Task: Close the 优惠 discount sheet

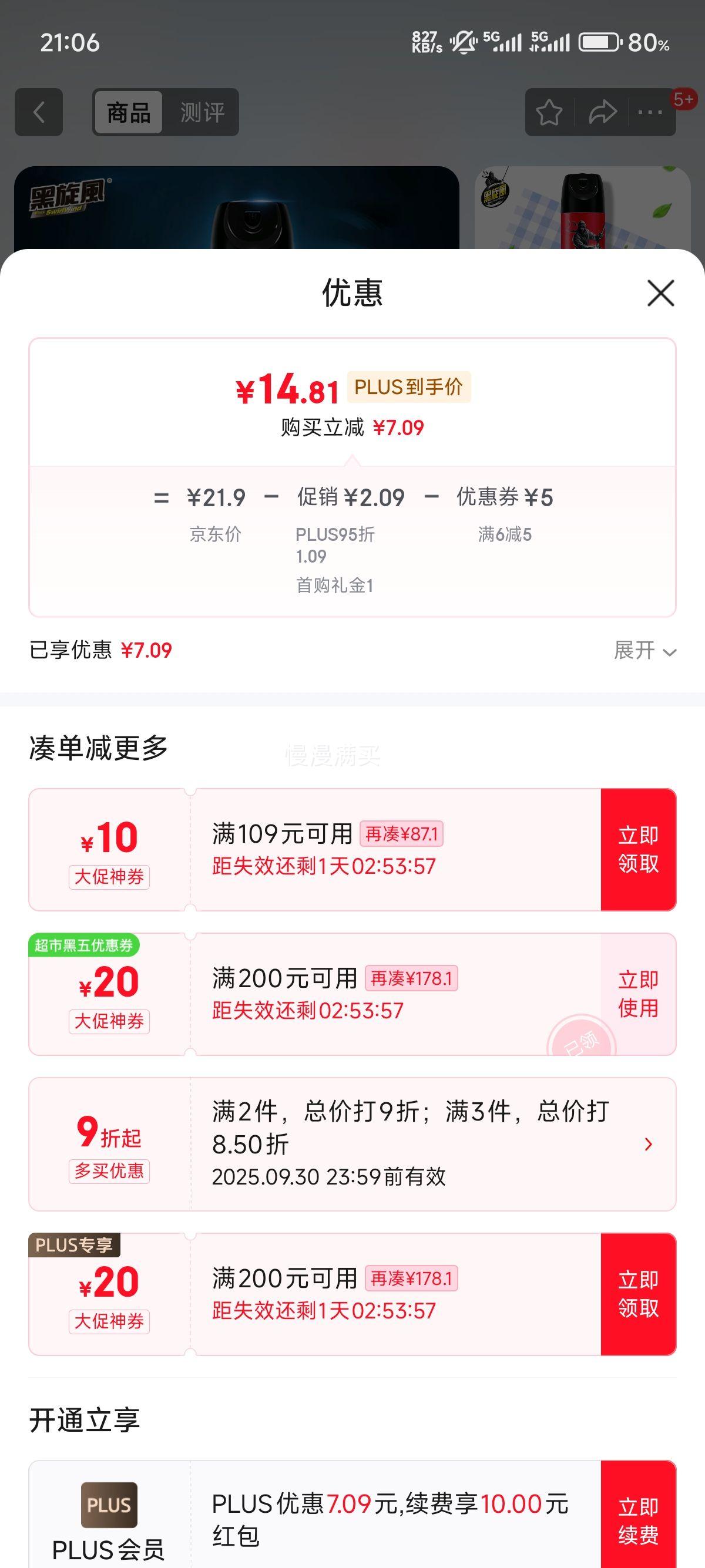Action: [660, 294]
